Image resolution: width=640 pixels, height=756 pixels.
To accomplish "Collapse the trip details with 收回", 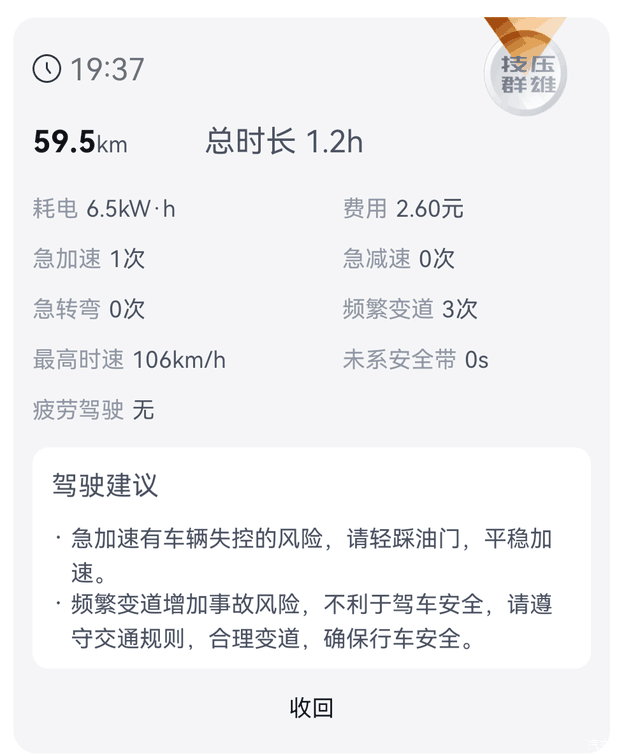I will (x=311, y=708).
